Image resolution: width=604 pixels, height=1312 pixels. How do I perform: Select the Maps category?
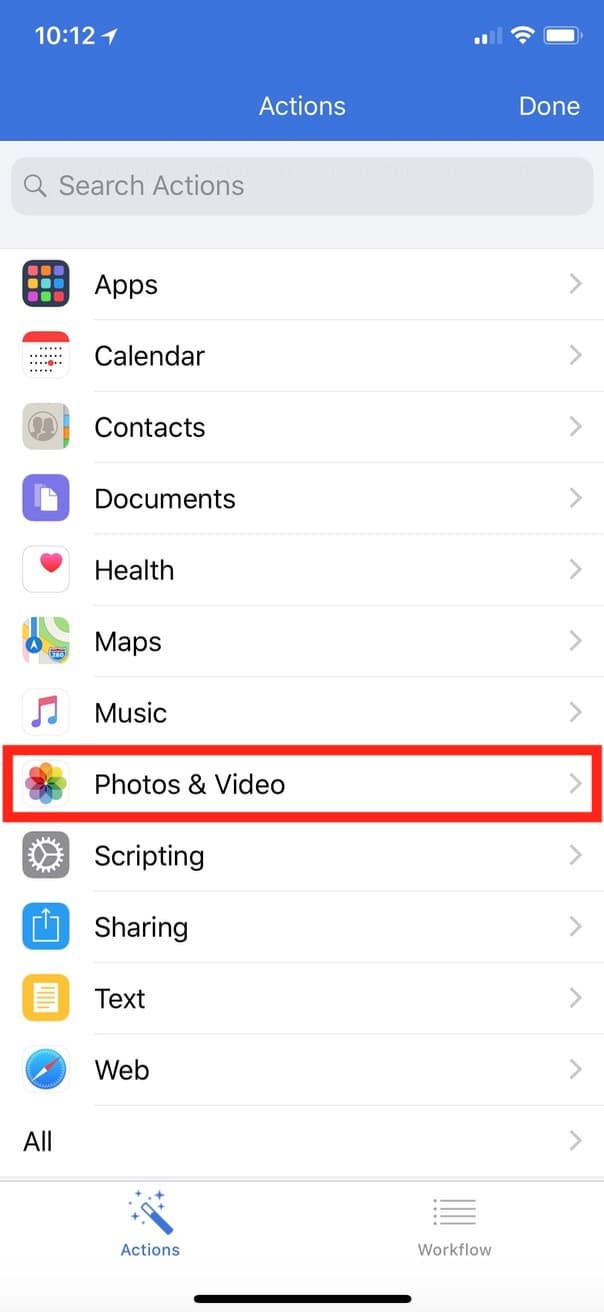coord(300,642)
